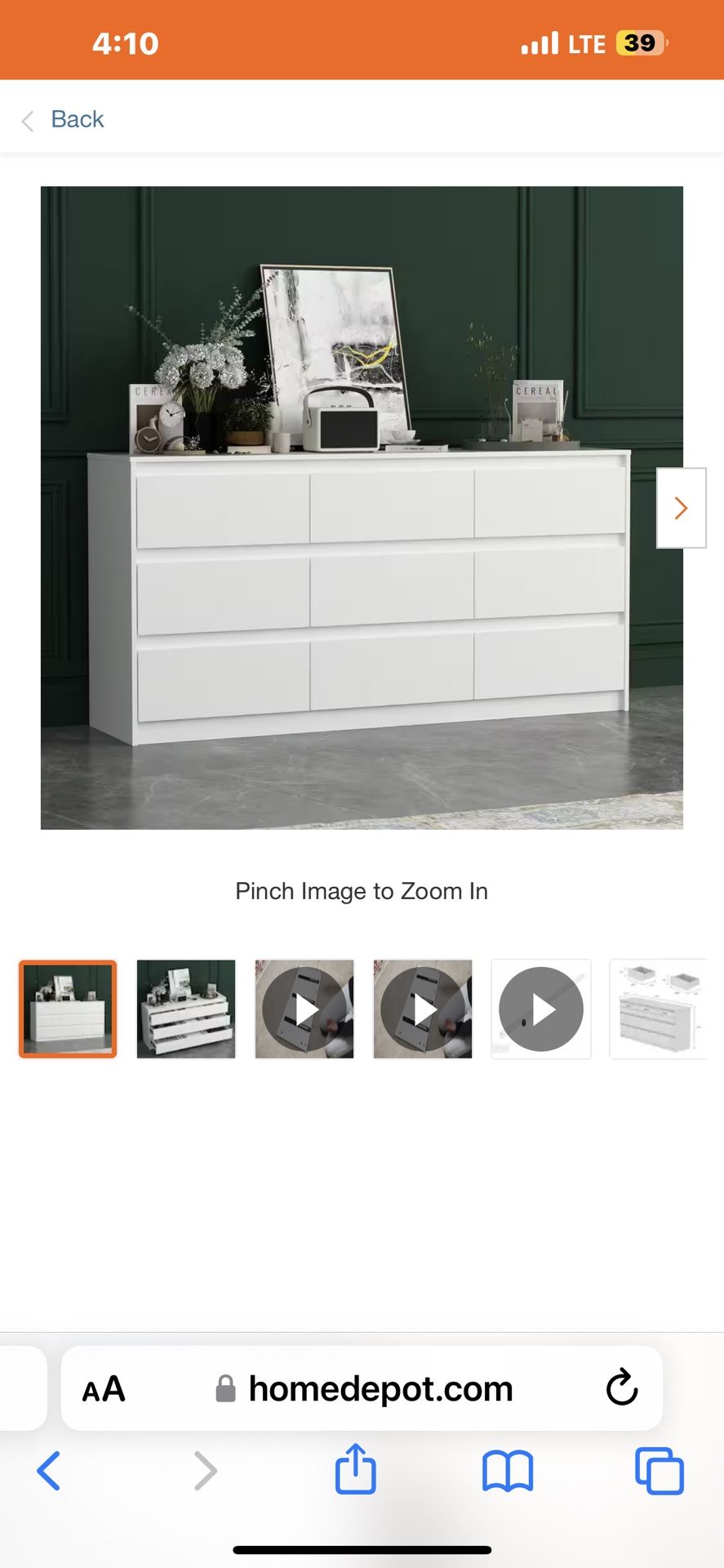Select the open-drawers dresser thumbnail
The image size is (724, 1568).
(186, 1009)
